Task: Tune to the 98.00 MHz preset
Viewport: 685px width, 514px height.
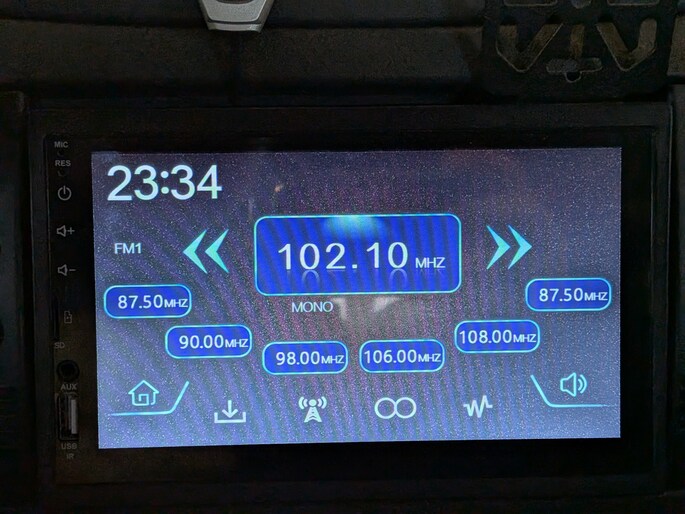Action: [305, 357]
